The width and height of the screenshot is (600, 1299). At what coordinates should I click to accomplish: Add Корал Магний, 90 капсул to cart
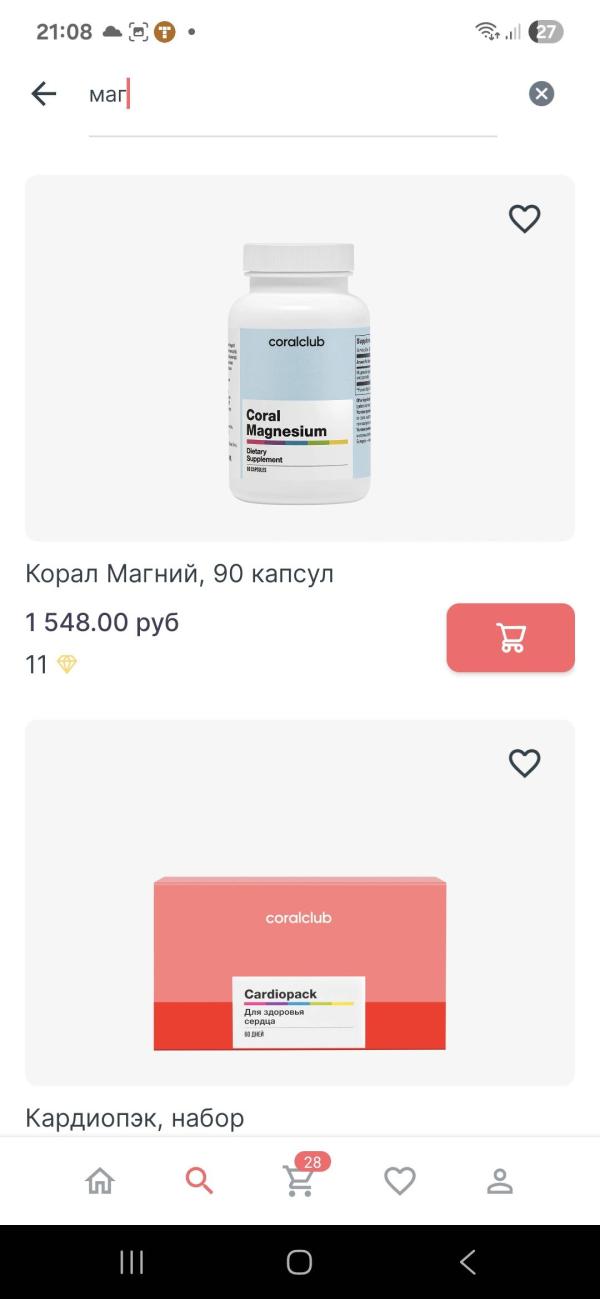click(510, 638)
